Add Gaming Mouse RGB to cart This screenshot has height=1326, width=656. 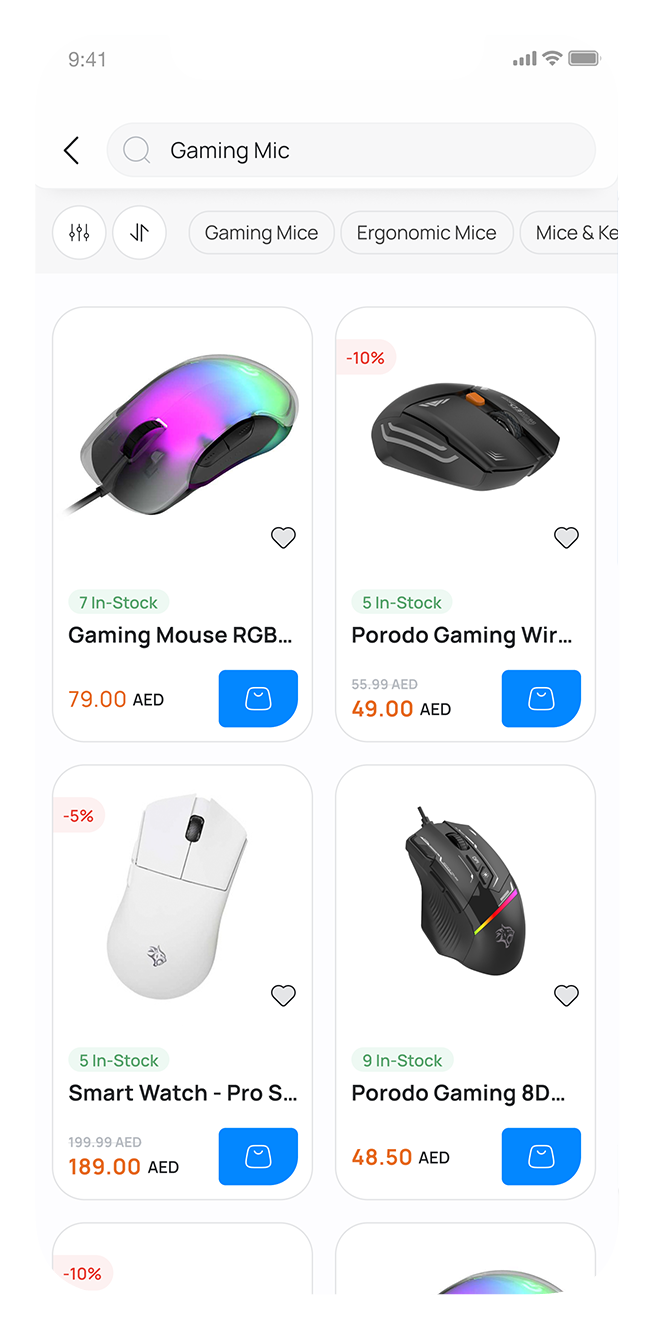[258, 698]
